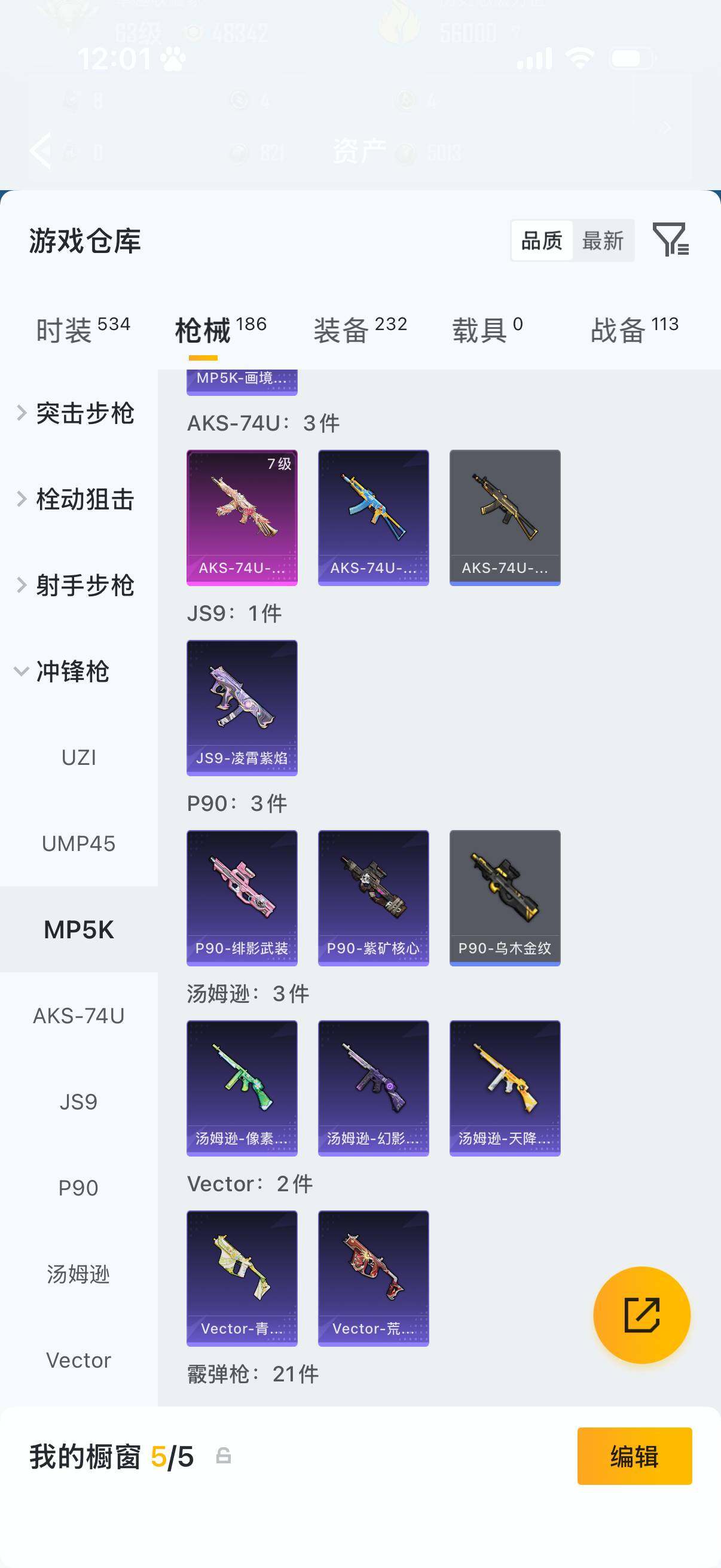Open the P90-绯影武装 skin card

pos(242,897)
